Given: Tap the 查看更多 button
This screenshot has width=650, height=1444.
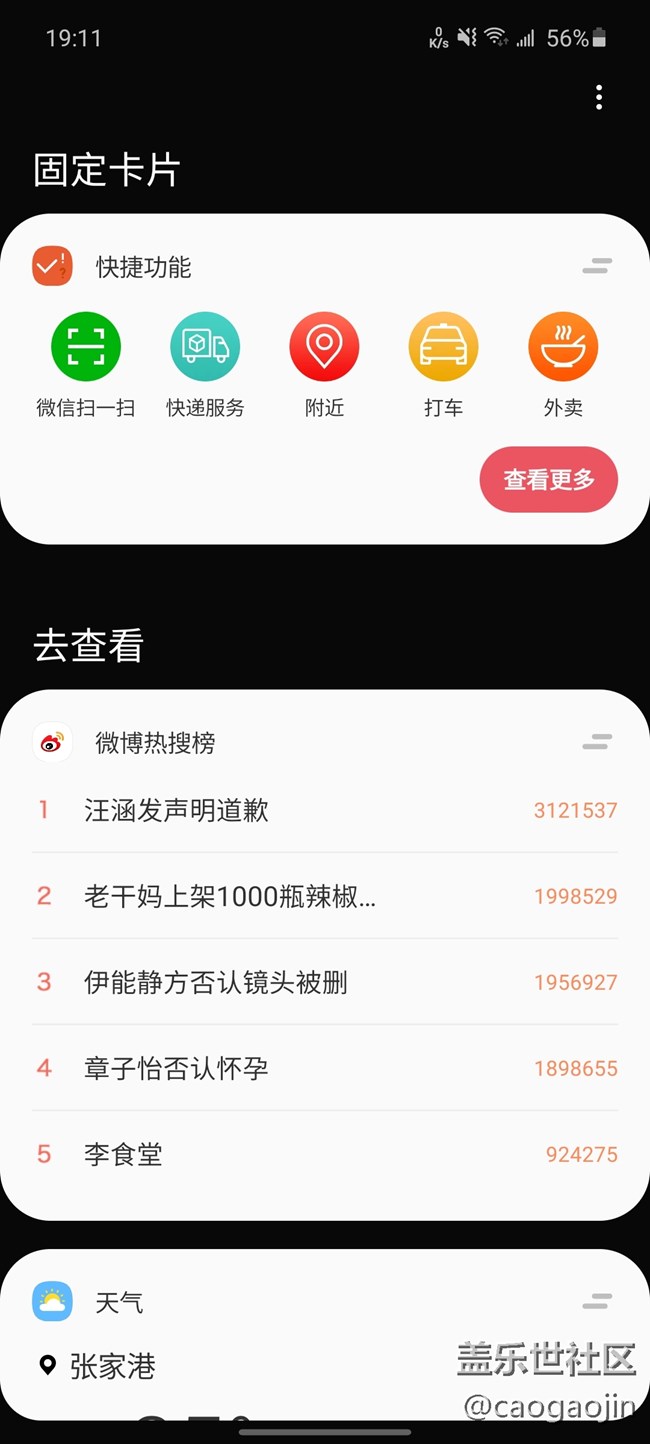Looking at the screenshot, I should [x=548, y=480].
